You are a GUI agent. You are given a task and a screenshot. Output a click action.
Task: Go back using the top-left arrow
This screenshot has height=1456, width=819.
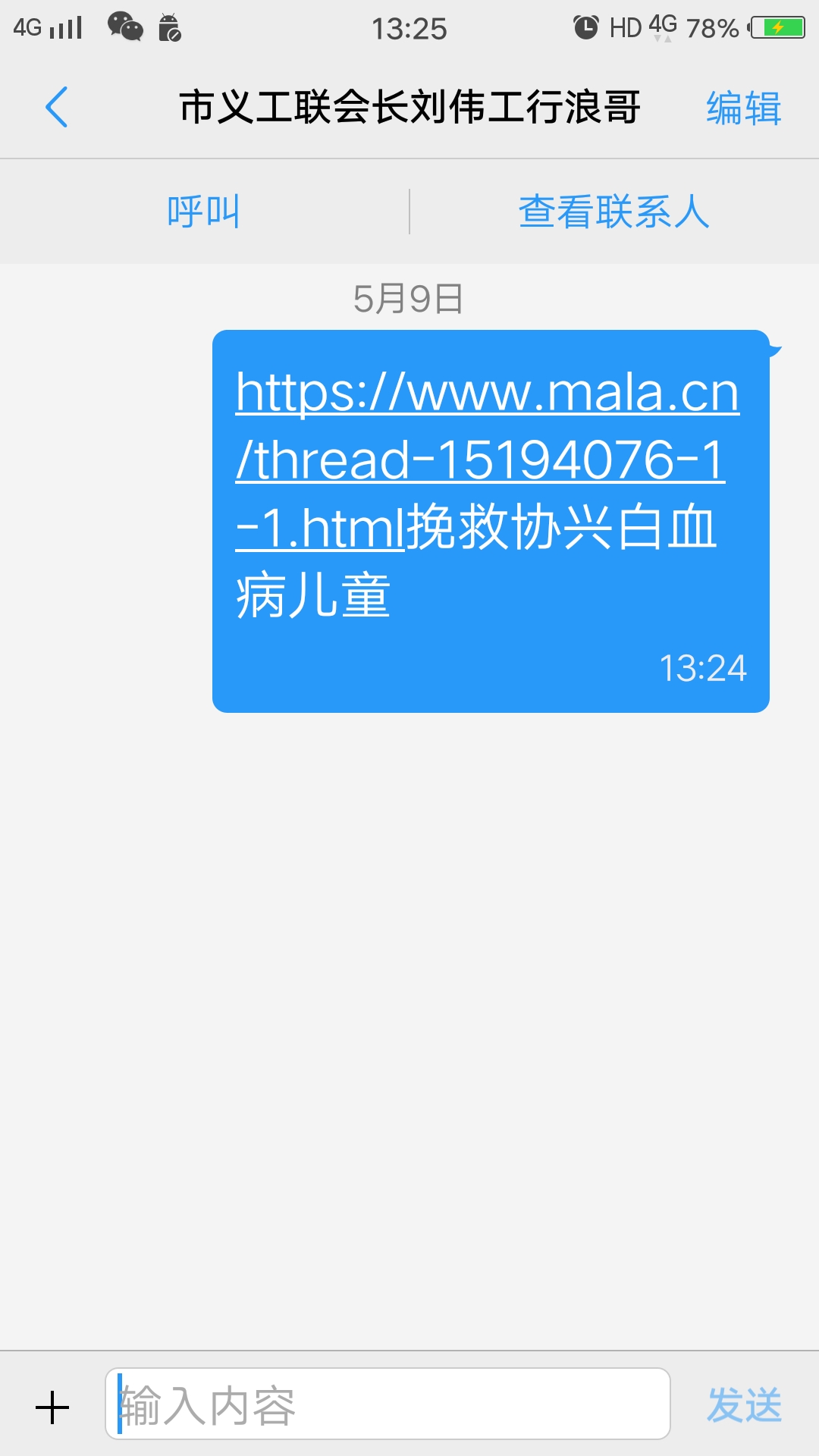pyautogui.click(x=57, y=107)
